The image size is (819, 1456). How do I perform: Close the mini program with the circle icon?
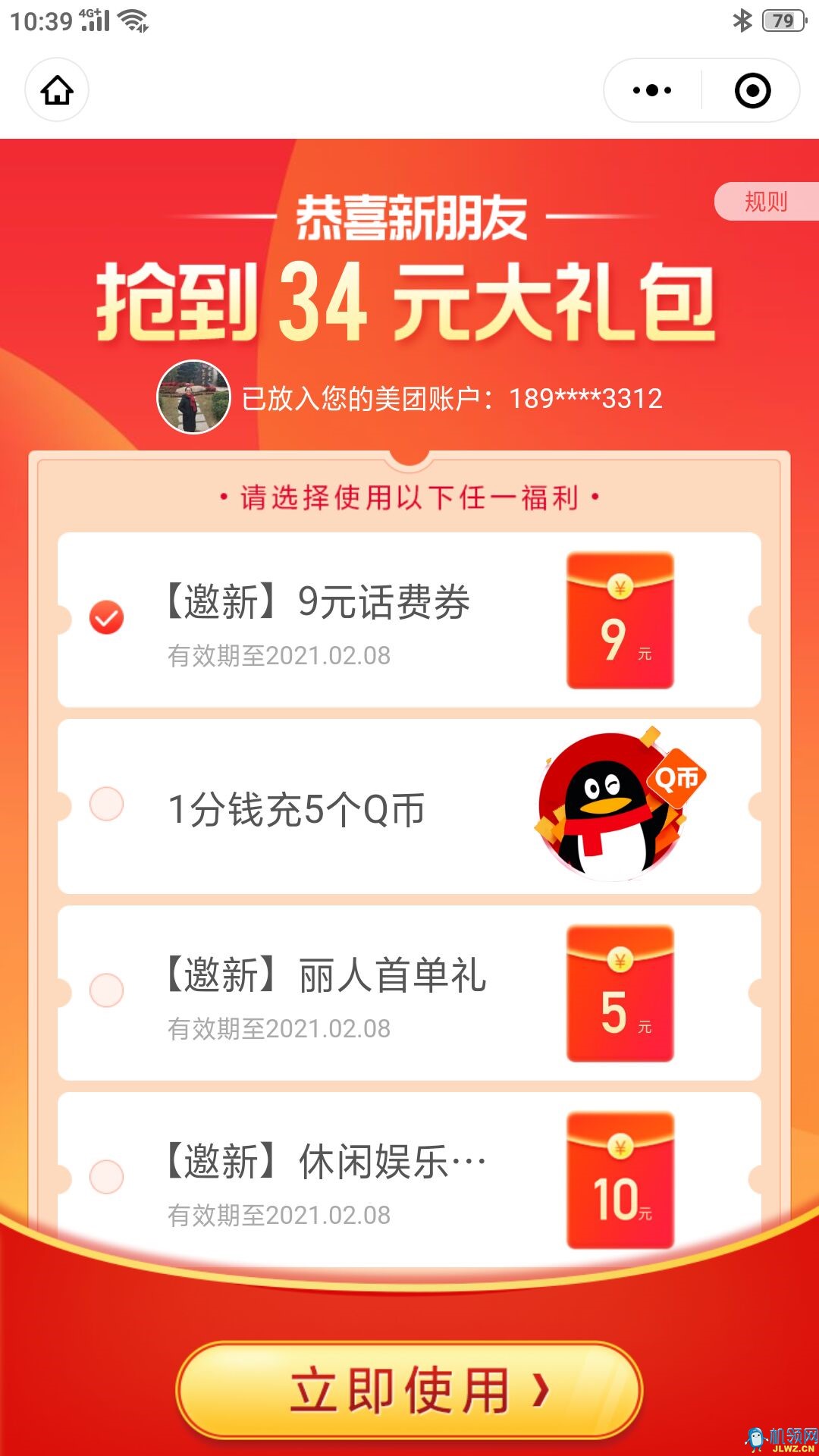pyautogui.click(x=752, y=90)
